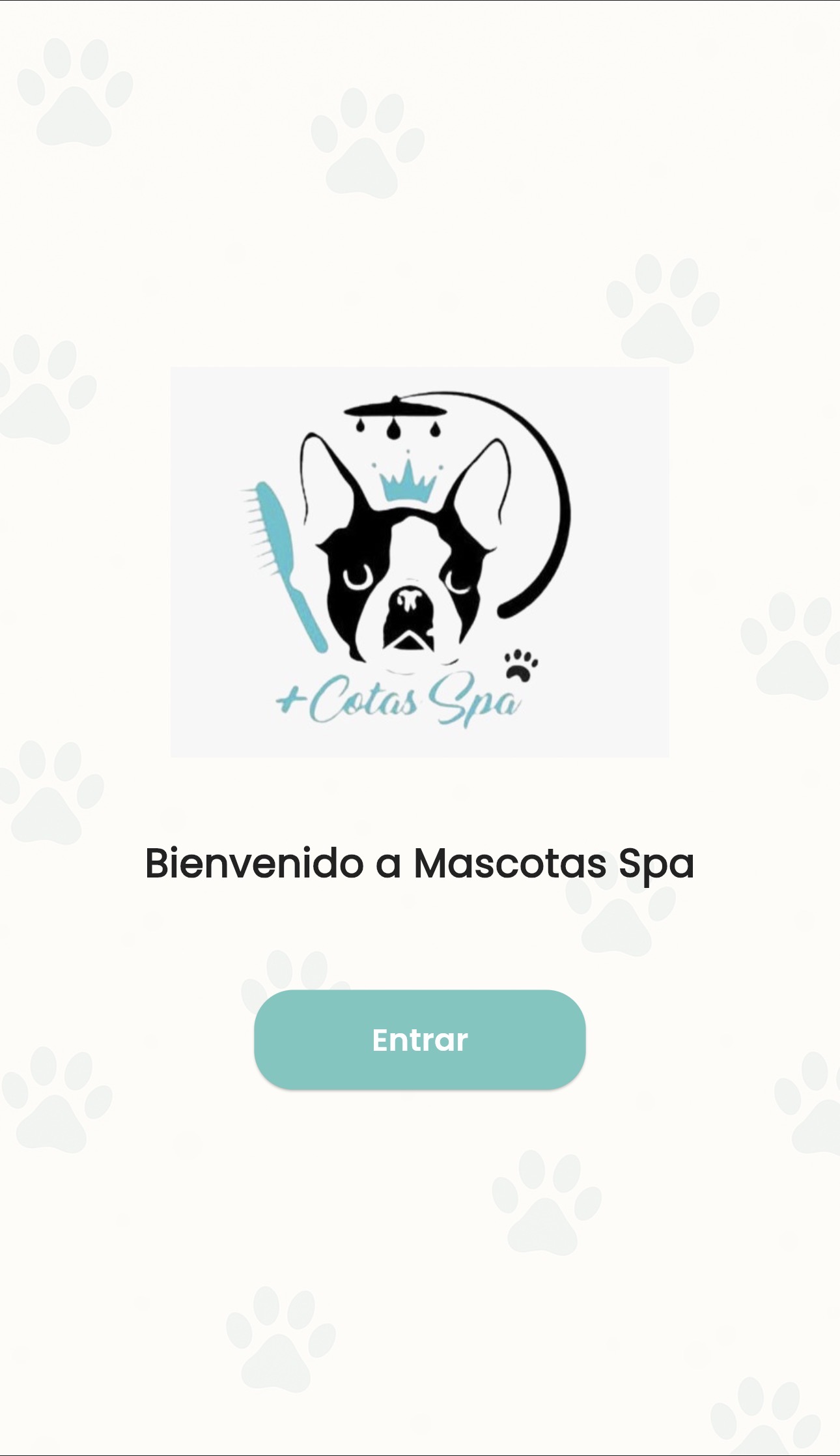Click the Bienvenido a Mascotas Spa heading
Viewport: 840px width, 1456px height.
[419, 863]
